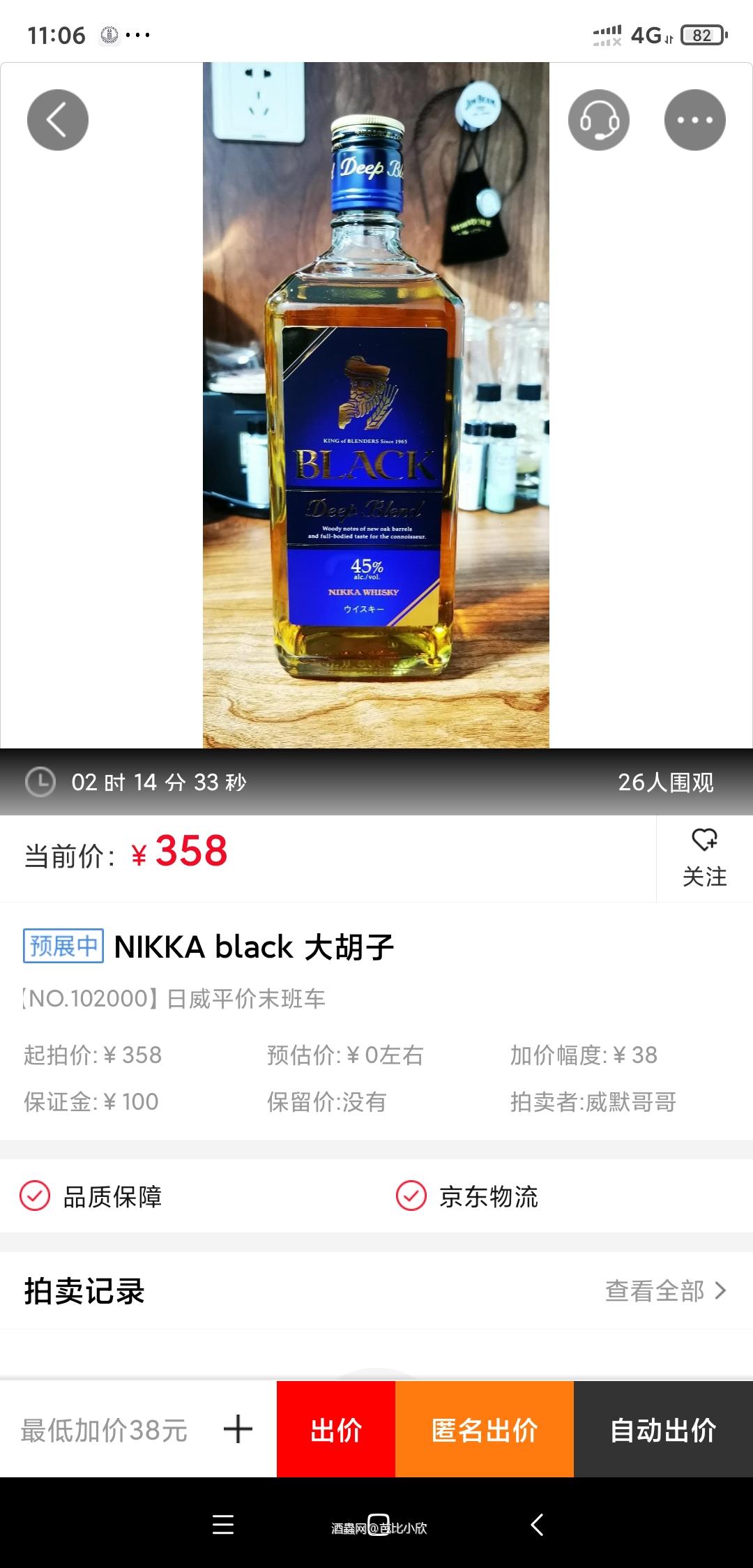The image size is (753, 1568).
Task: Open 拍卖记录 auction record section
Action: 85,1305
